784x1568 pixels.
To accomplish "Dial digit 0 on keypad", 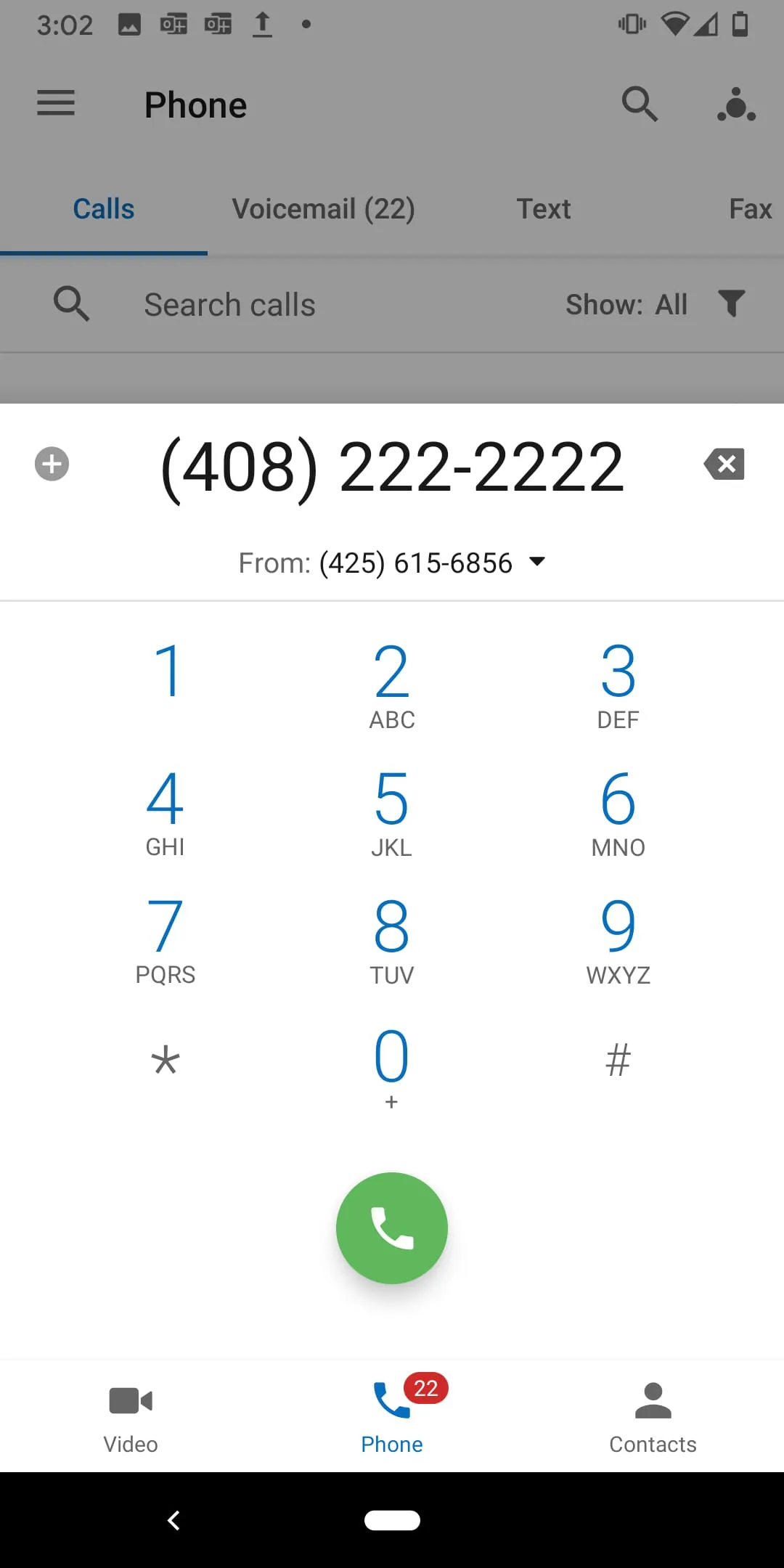I will pyautogui.click(x=391, y=1066).
